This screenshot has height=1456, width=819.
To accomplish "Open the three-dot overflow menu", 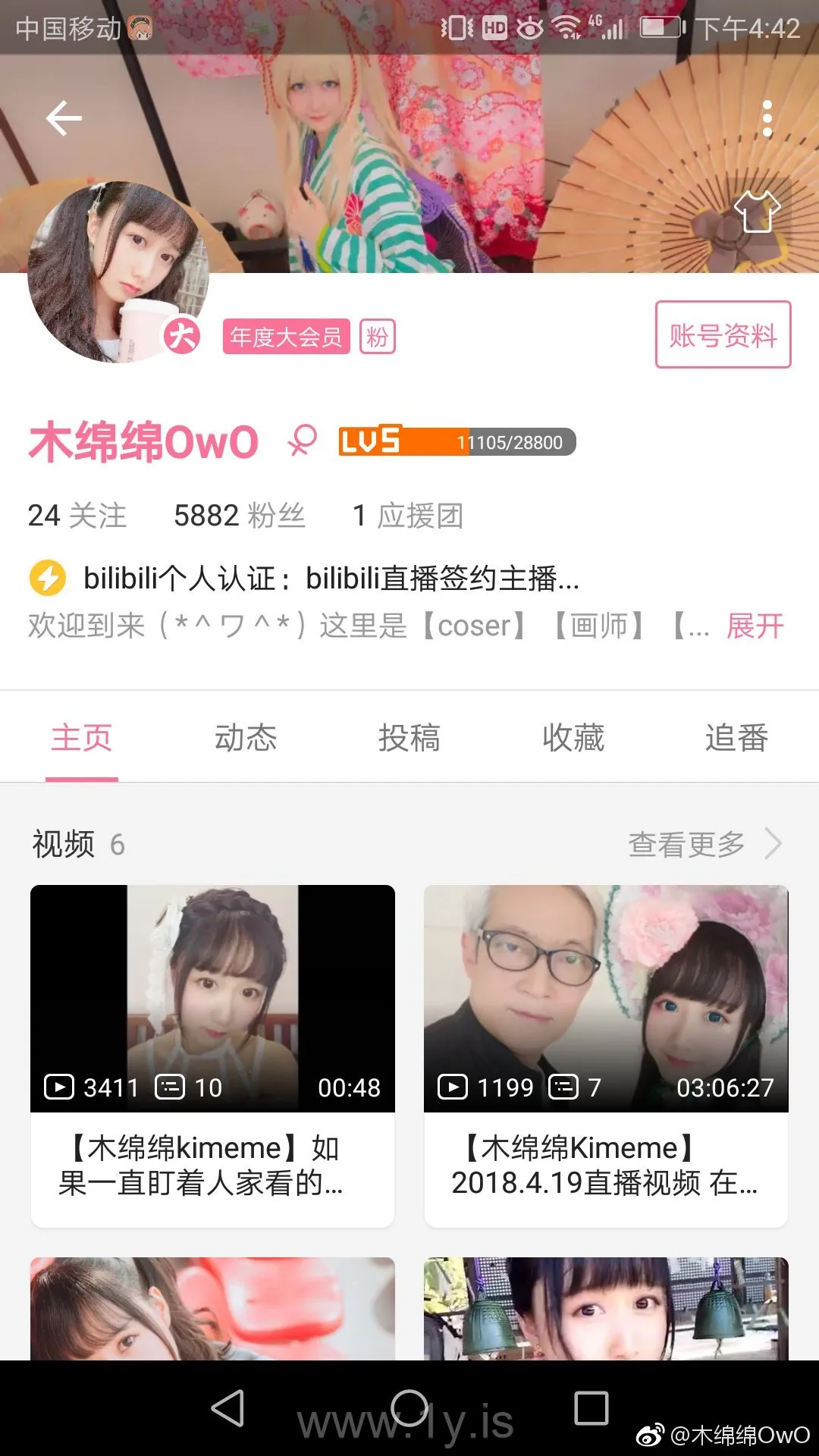I will point(767,119).
